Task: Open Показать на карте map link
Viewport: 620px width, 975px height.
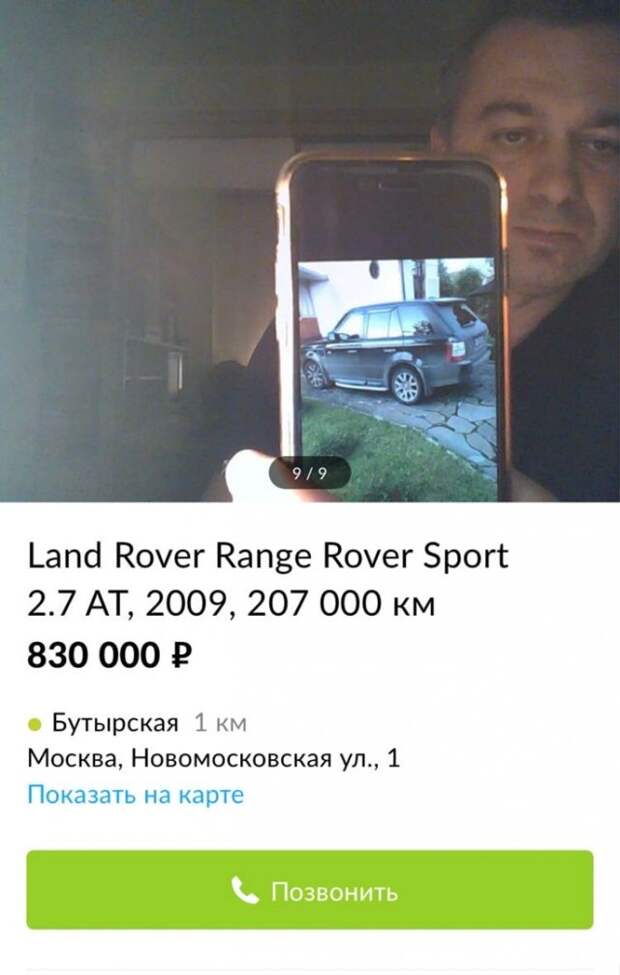Action: pos(135,795)
